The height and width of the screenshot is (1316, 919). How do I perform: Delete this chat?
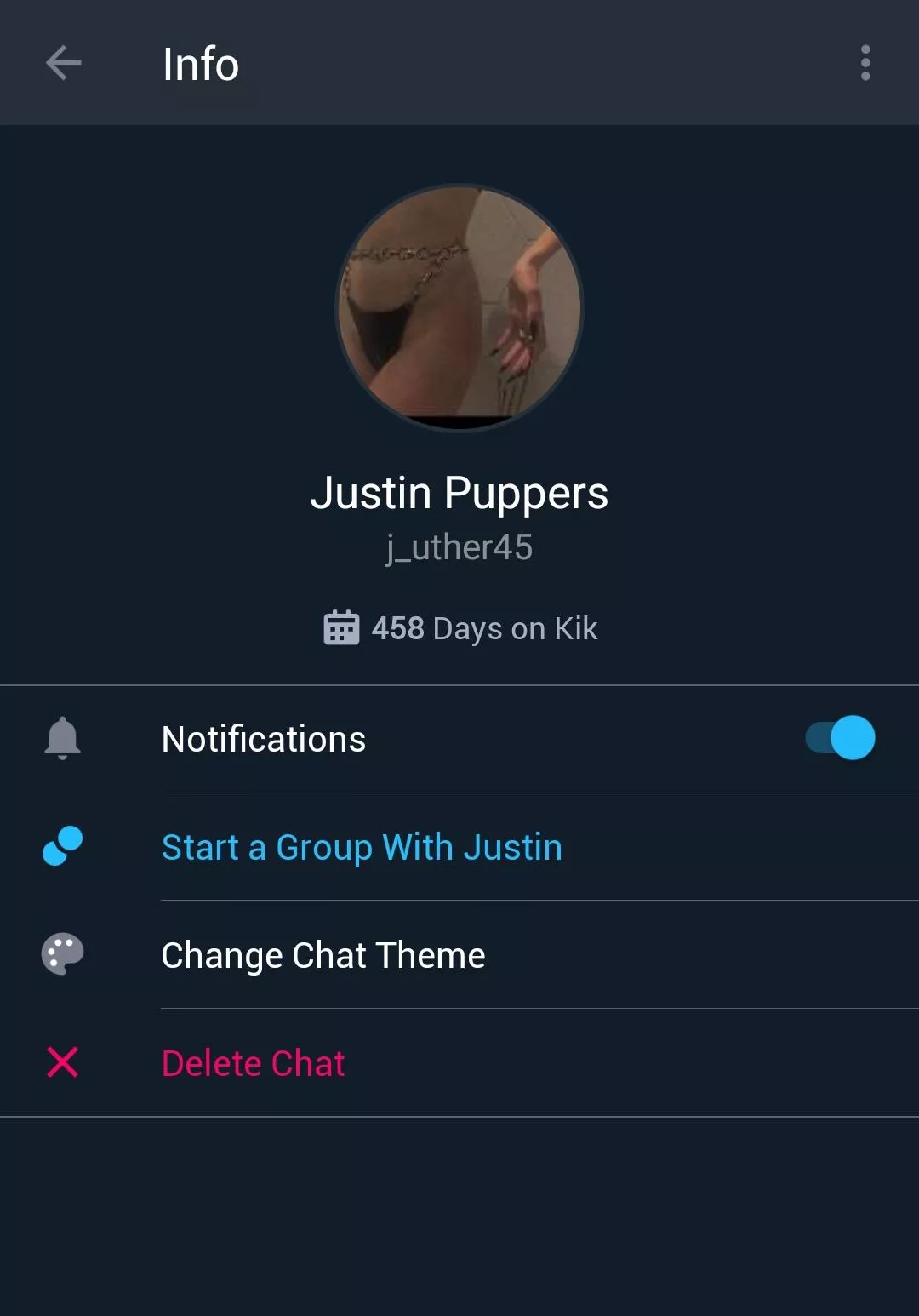254,1063
